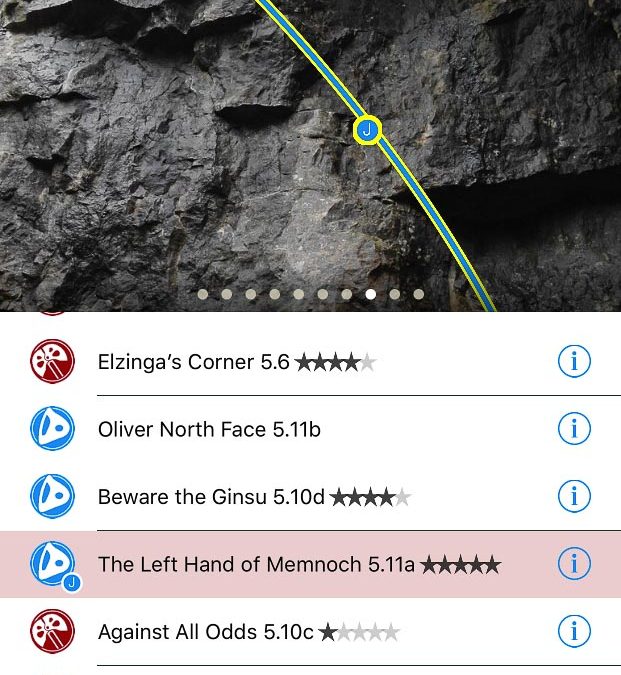Image resolution: width=621 pixels, height=675 pixels.
Task: View info for Against All Odds
Action: click(574, 632)
